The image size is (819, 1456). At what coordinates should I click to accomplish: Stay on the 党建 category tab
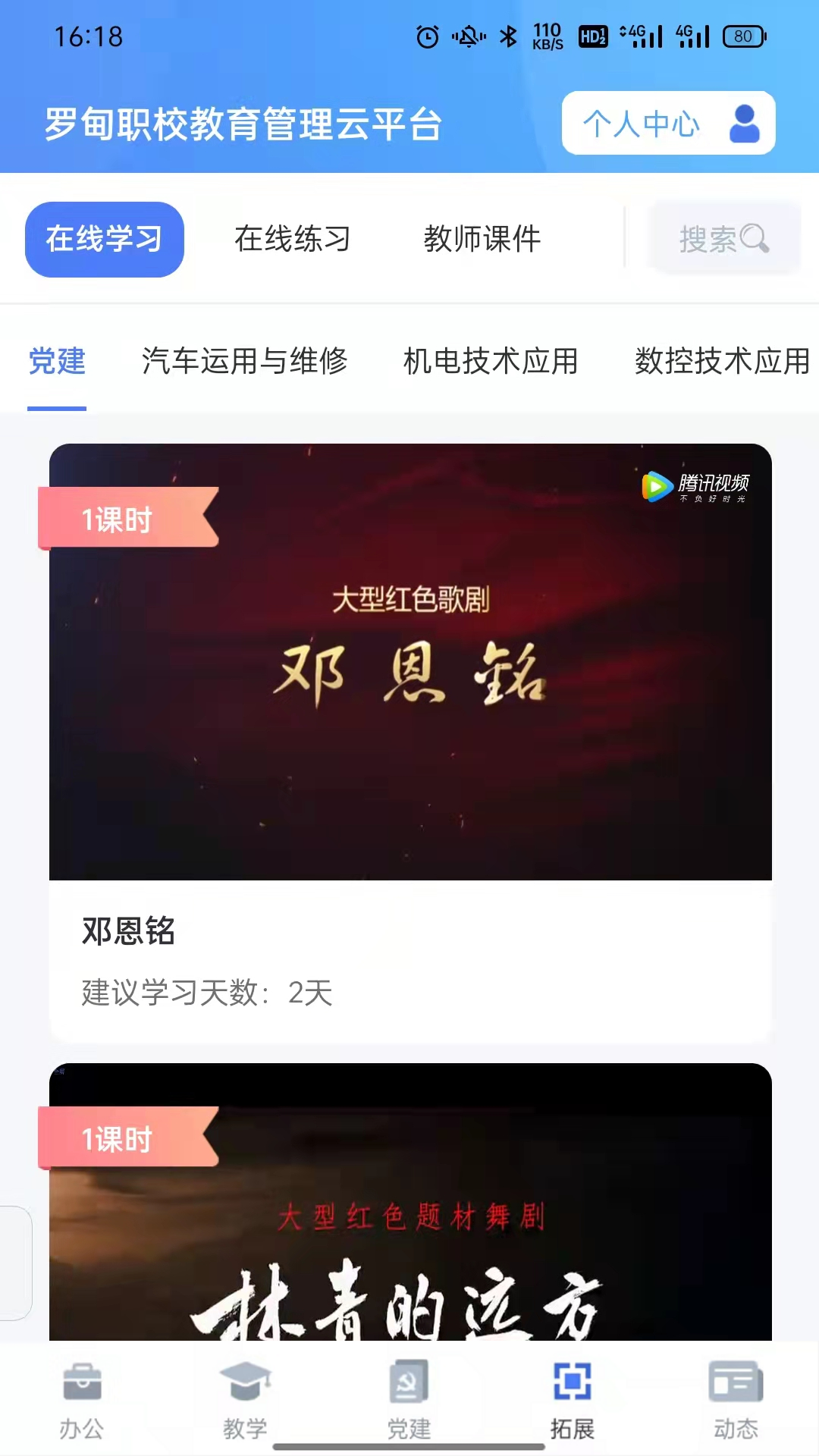coord(57,362)
